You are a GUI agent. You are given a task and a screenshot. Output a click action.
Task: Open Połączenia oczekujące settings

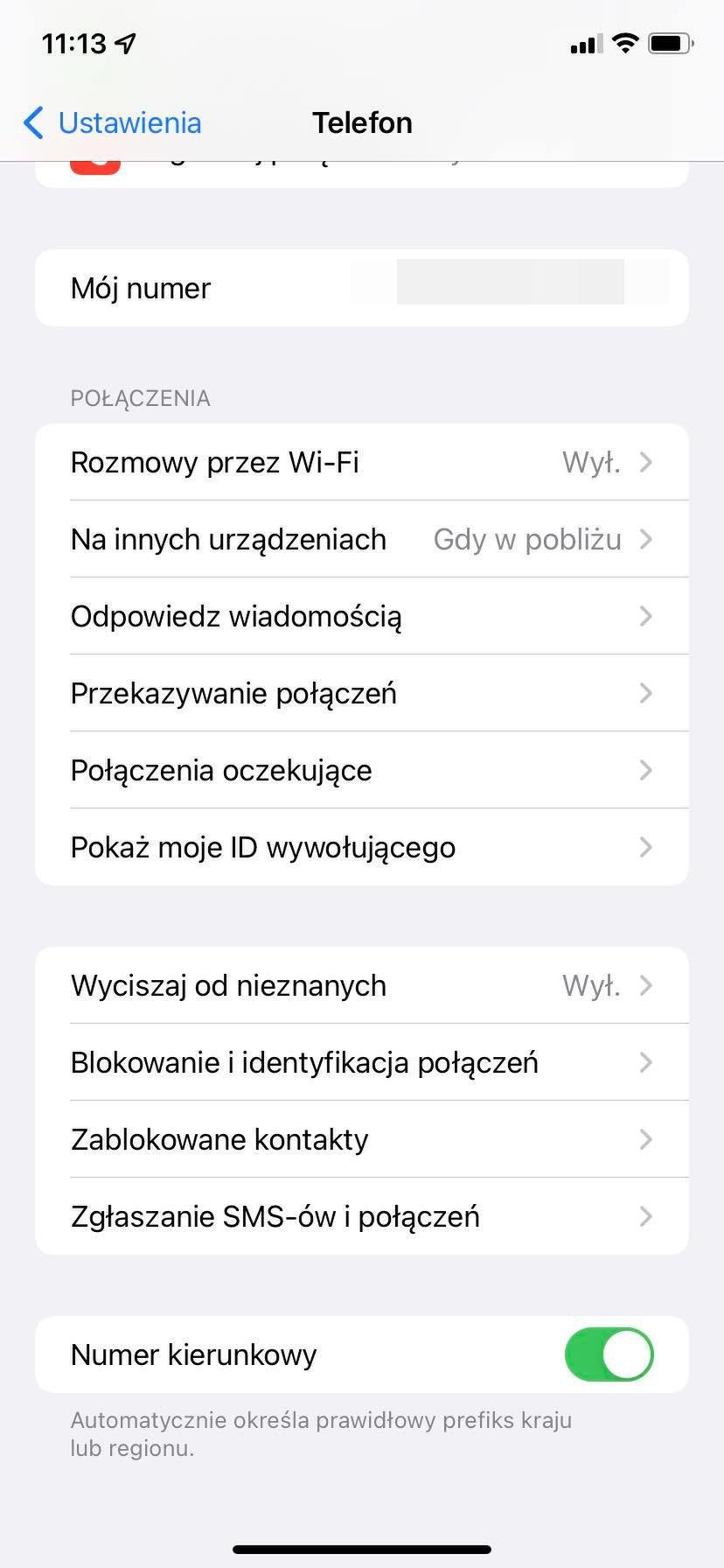click(x=362, y=770)
